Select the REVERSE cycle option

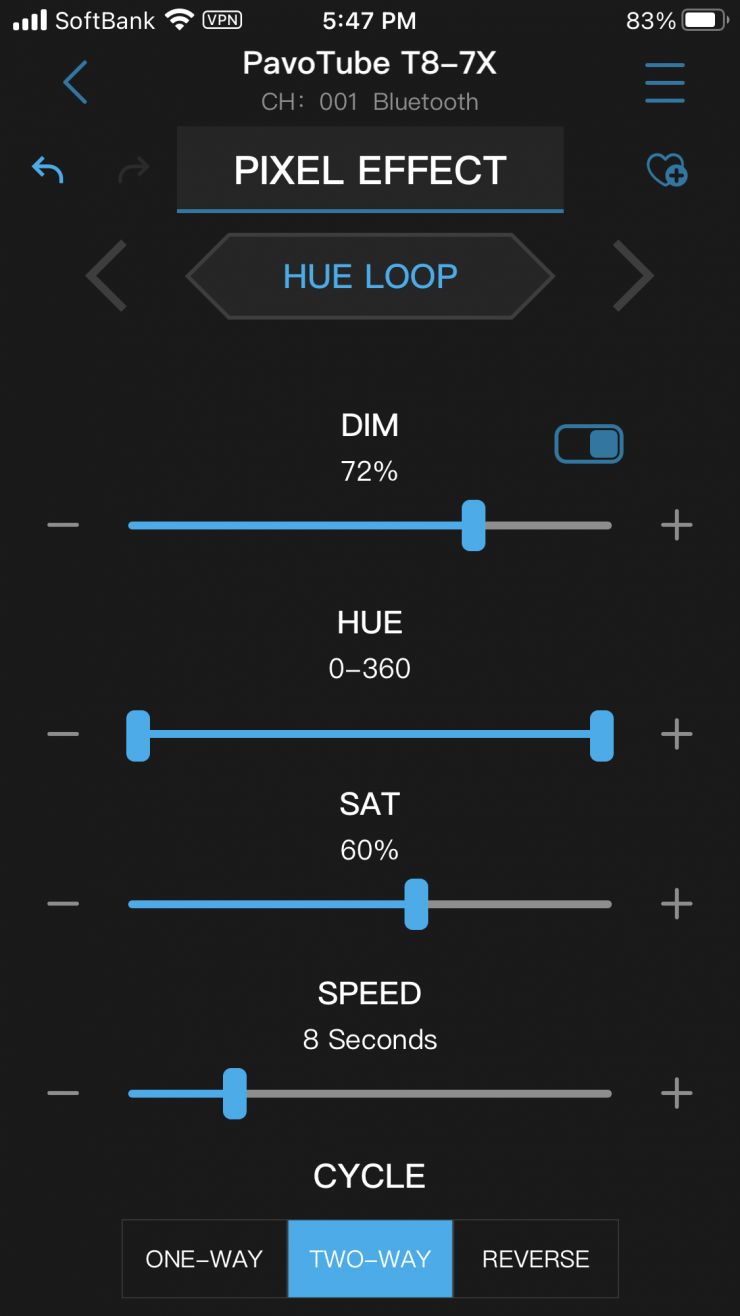pos(536,1258)
